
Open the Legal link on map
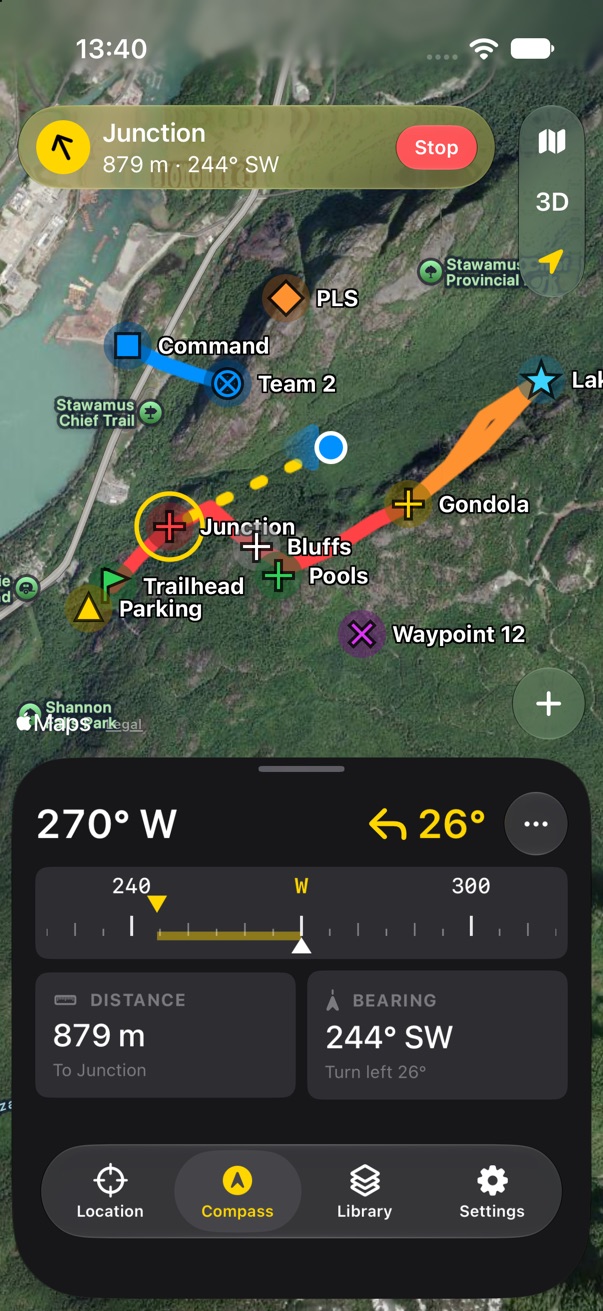[x=125, y=725]
